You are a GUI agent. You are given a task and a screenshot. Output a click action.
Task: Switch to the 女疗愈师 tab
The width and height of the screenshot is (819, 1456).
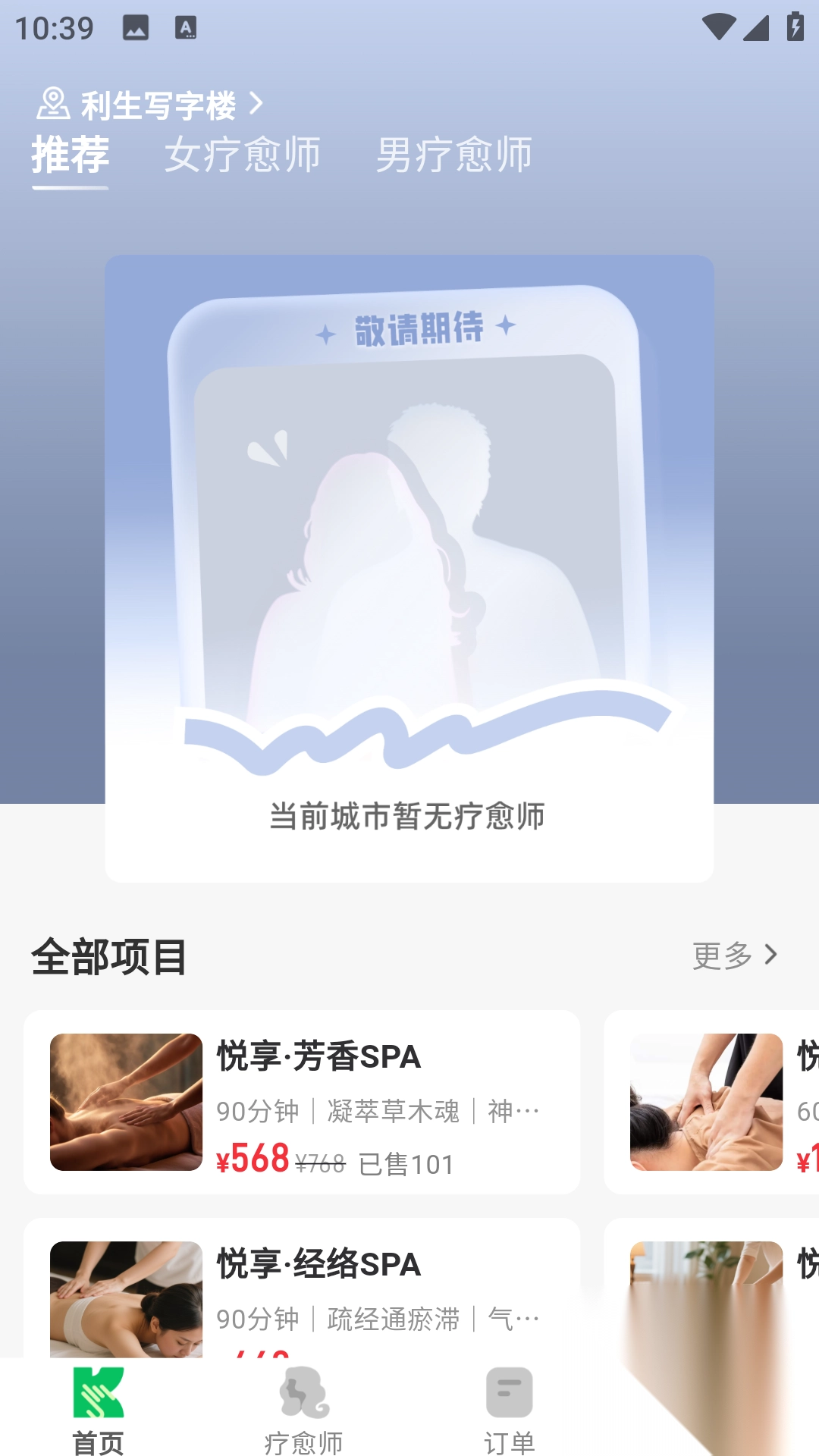click(243, 155)
